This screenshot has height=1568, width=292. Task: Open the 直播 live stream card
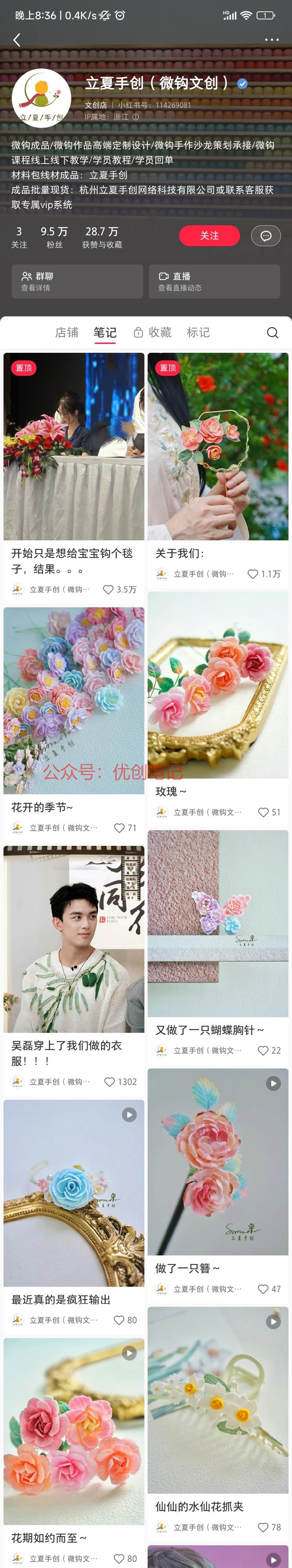coord(214,281)
